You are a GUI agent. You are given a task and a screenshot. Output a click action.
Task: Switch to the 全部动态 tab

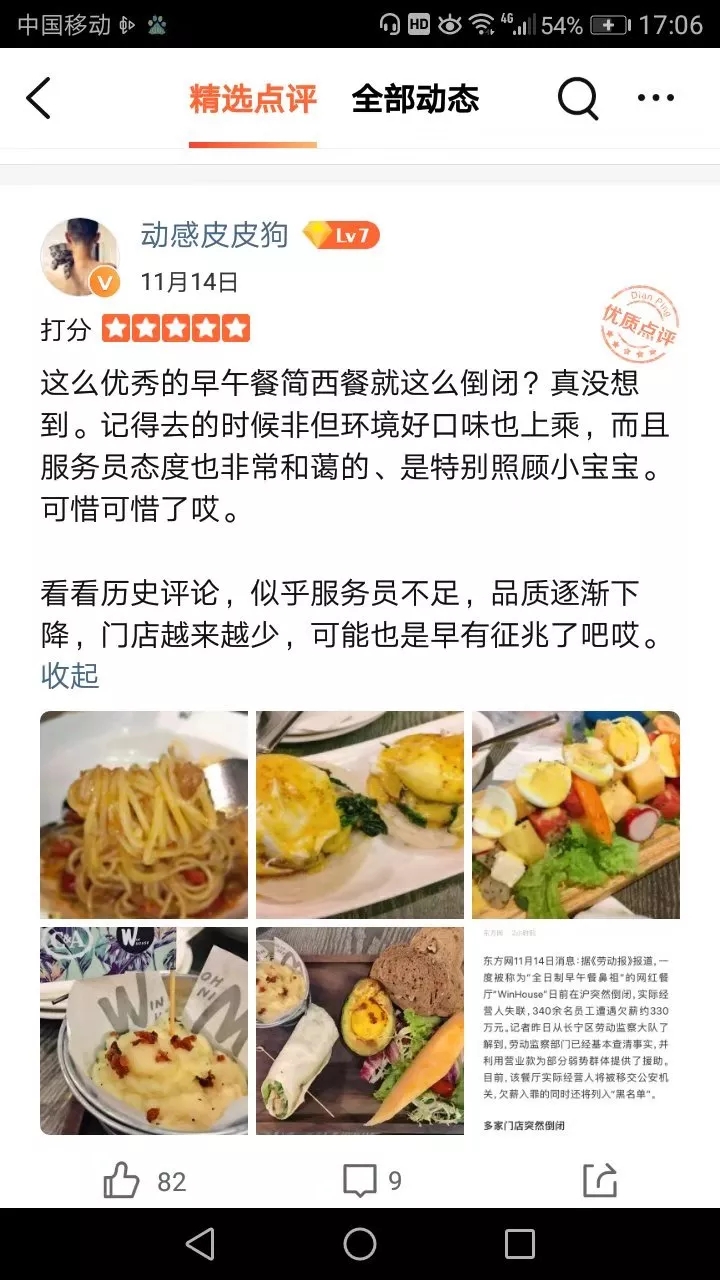(415, 99)
